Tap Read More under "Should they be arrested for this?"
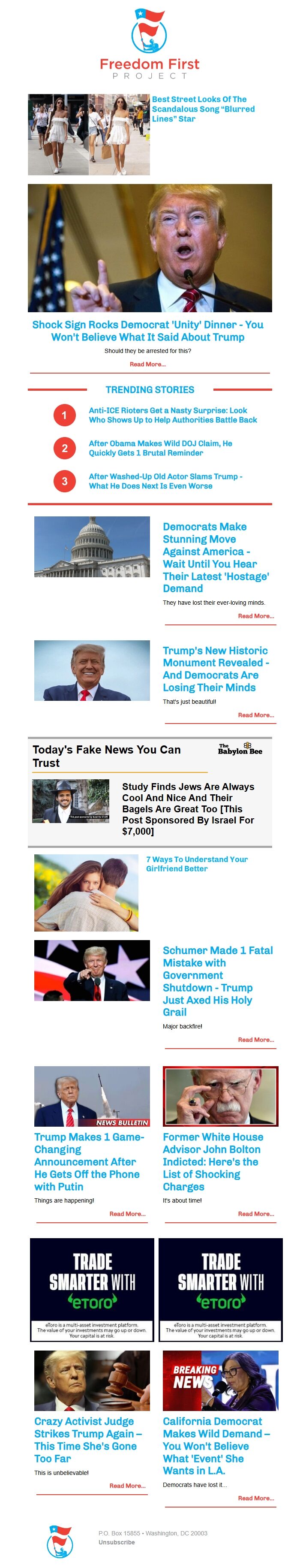The width and height of the screenshot is (300, 1568). tap(147, 364)
